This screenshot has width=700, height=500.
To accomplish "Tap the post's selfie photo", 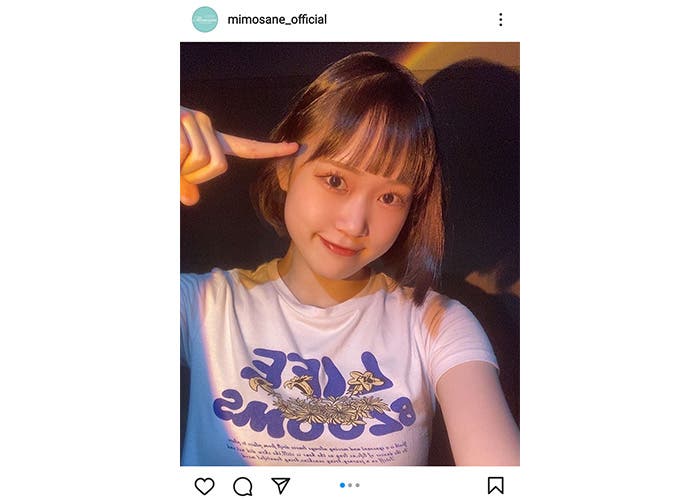I will point(350,254).
